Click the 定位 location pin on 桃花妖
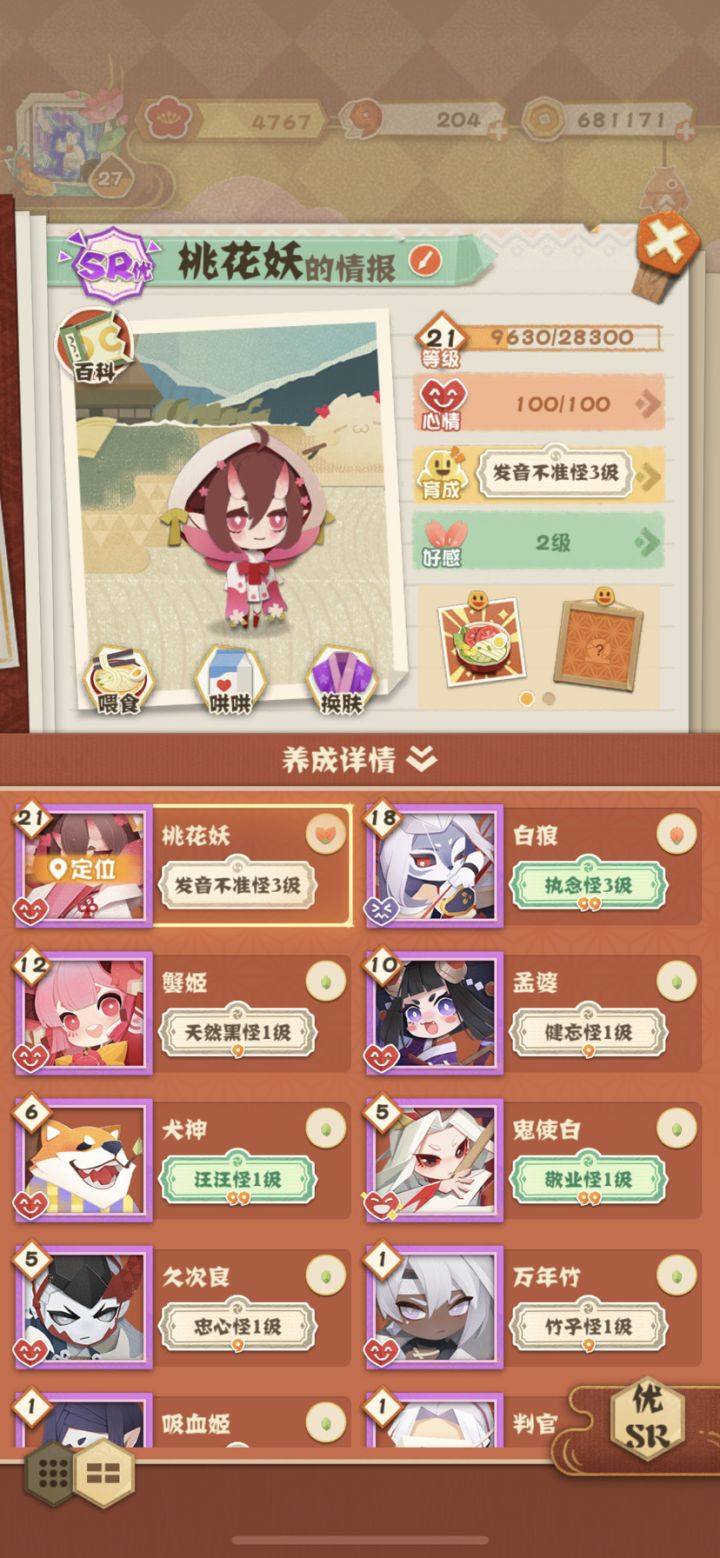This screenshot has width=720, height=1558. [83, 871]
